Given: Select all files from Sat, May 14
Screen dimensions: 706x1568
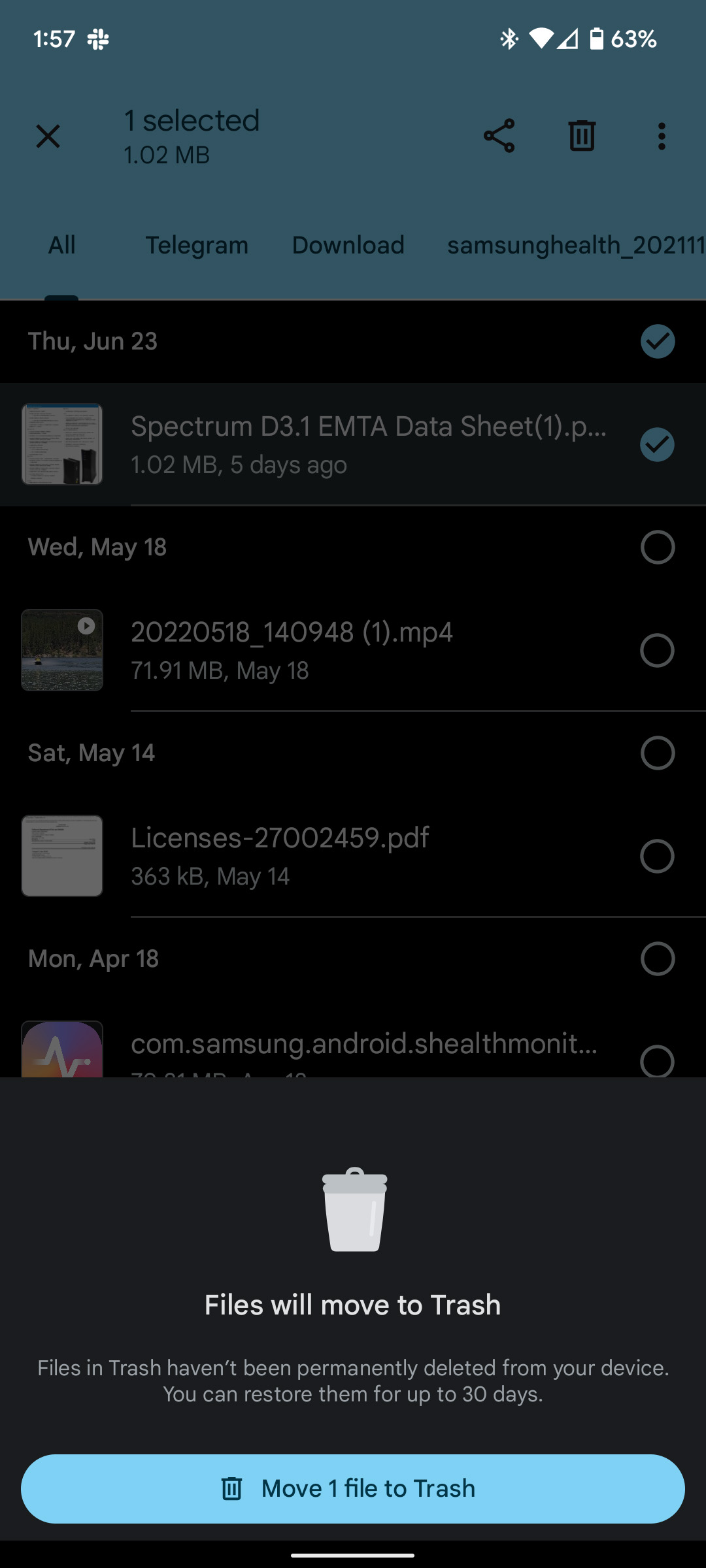Looking at the screenshot, I should (657, 753).
